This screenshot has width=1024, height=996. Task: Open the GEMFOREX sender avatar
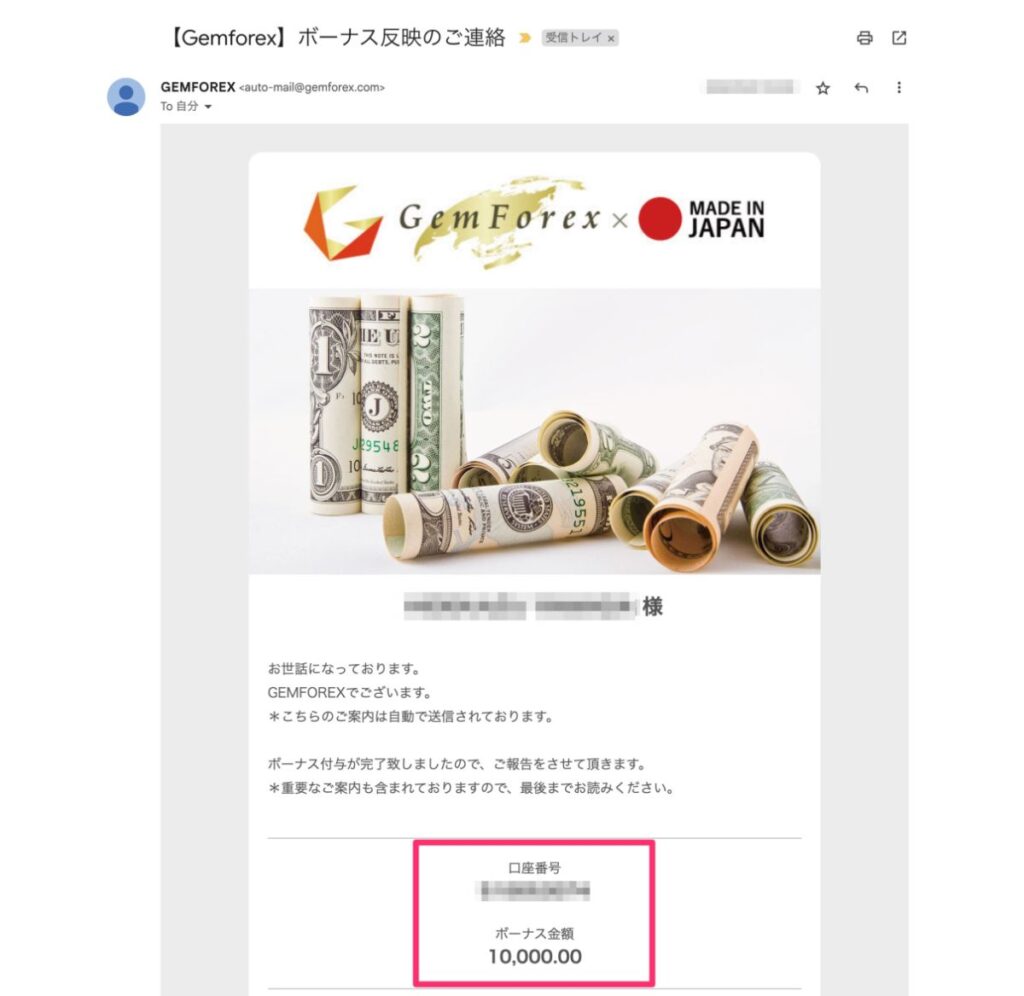[126, 96]
